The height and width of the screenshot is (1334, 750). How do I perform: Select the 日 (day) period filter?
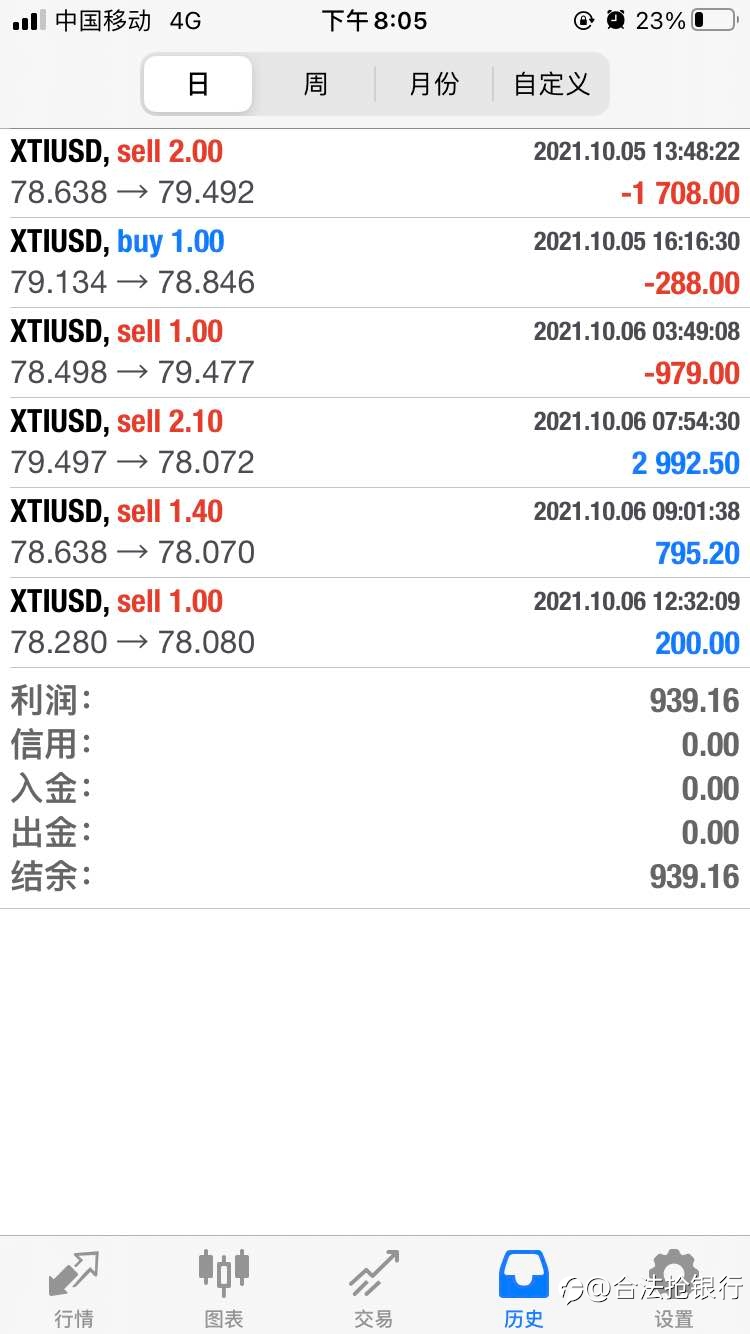pyautogui.click(x=198, y=84)
